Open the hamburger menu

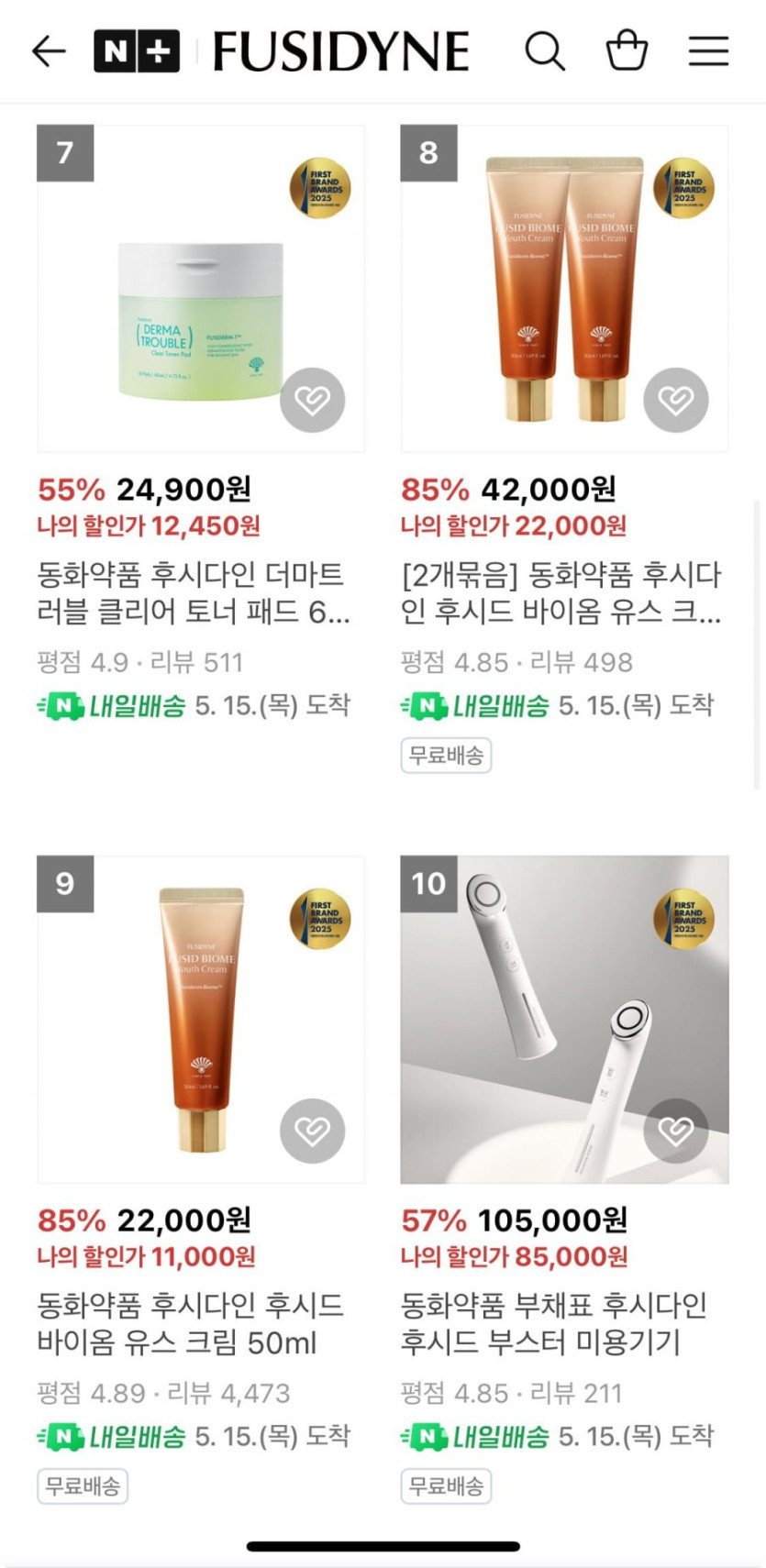tap(708, 51)
